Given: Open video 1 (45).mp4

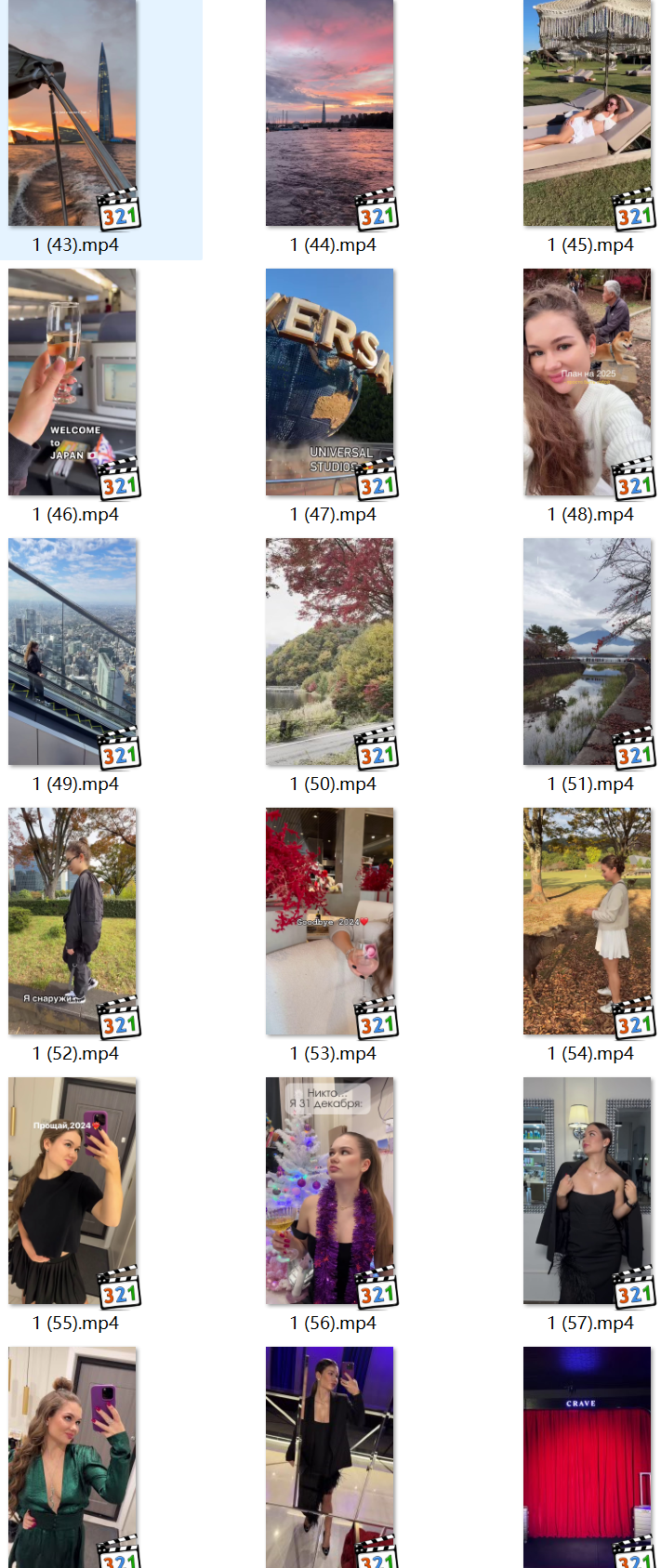Looking at the screenshot, I should coord(588,113).
